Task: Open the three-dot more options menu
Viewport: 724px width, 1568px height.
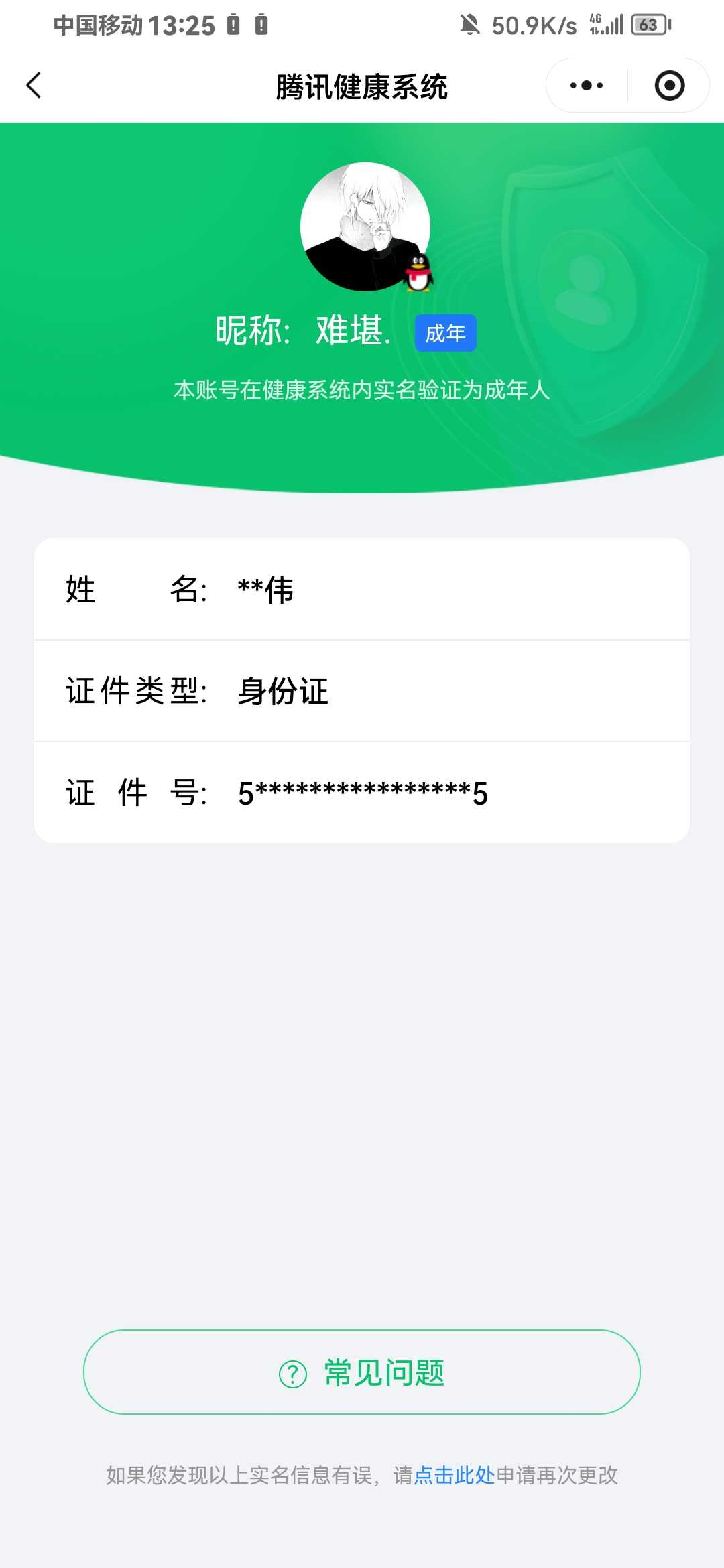Action: tap(585, 85)
